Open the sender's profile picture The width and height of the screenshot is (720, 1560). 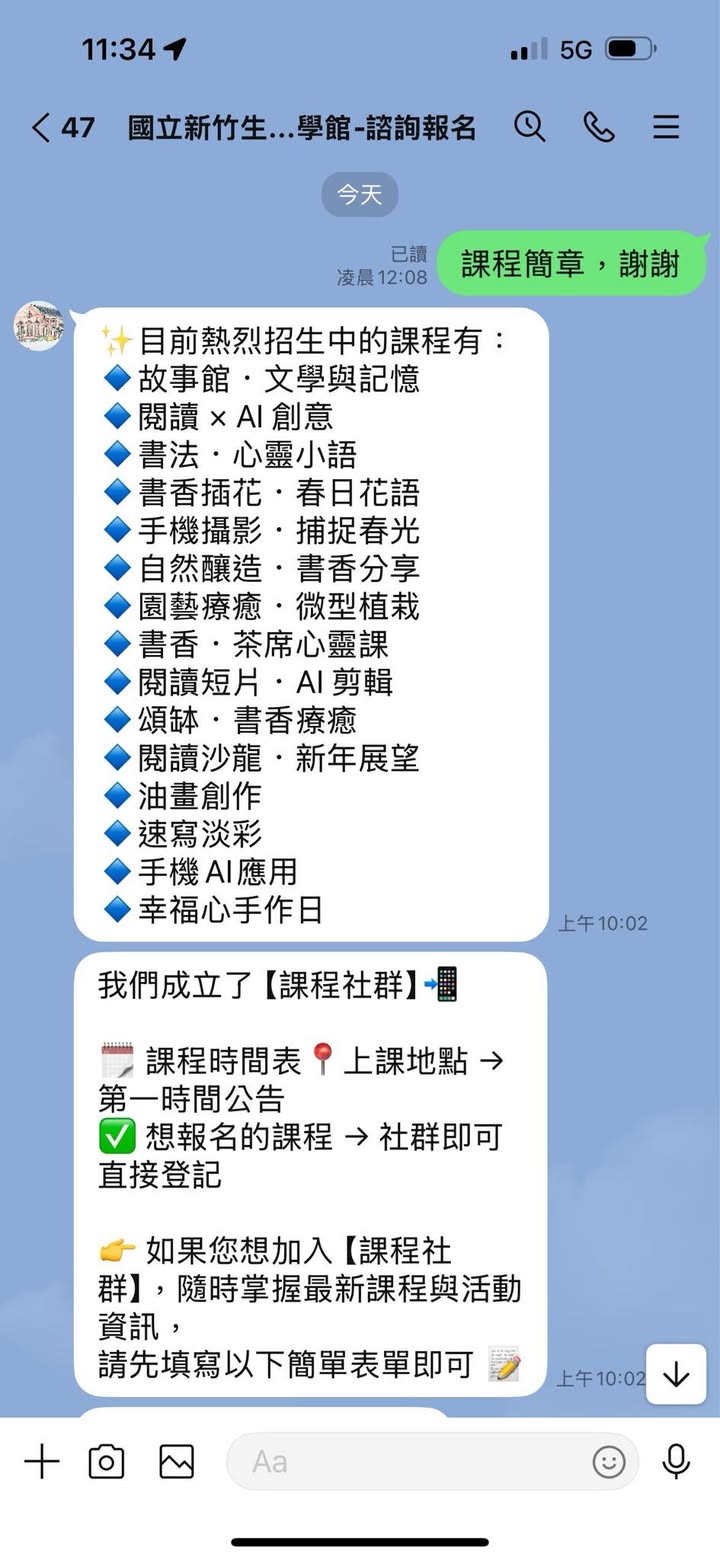point(39,326)
